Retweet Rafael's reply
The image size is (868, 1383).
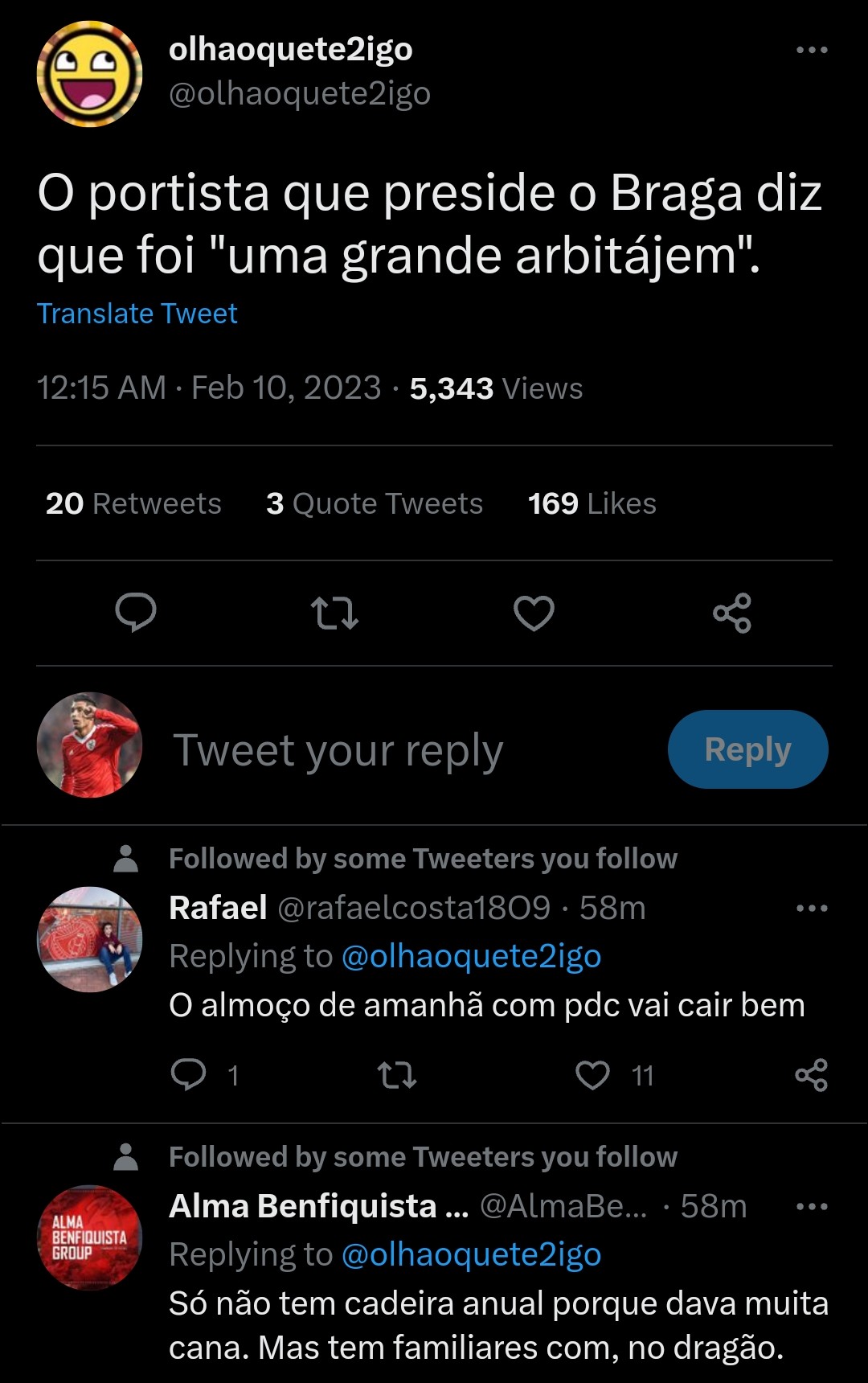pos(397,1075)
